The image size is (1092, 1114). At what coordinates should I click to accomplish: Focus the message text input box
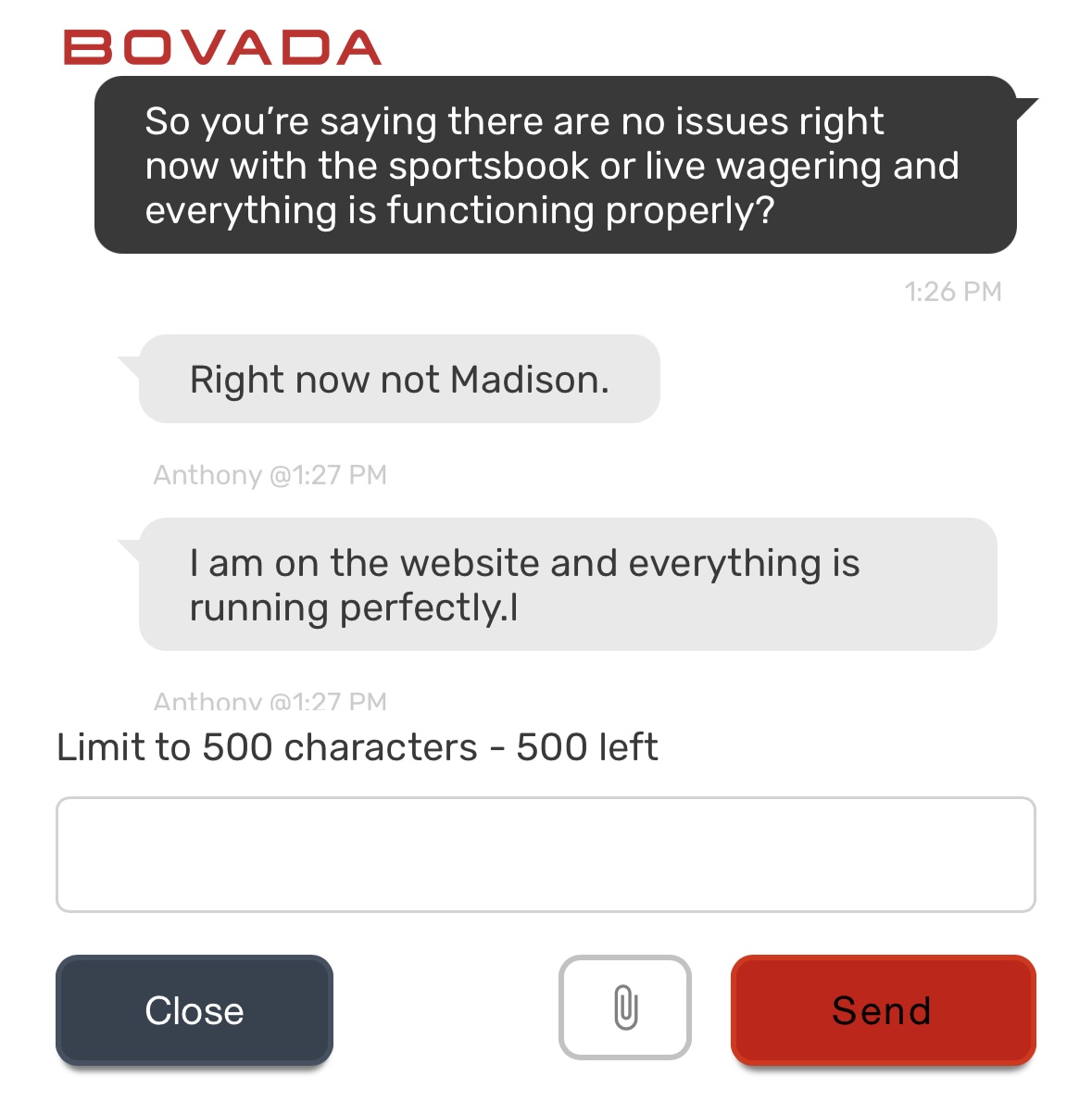pos(546,855)
